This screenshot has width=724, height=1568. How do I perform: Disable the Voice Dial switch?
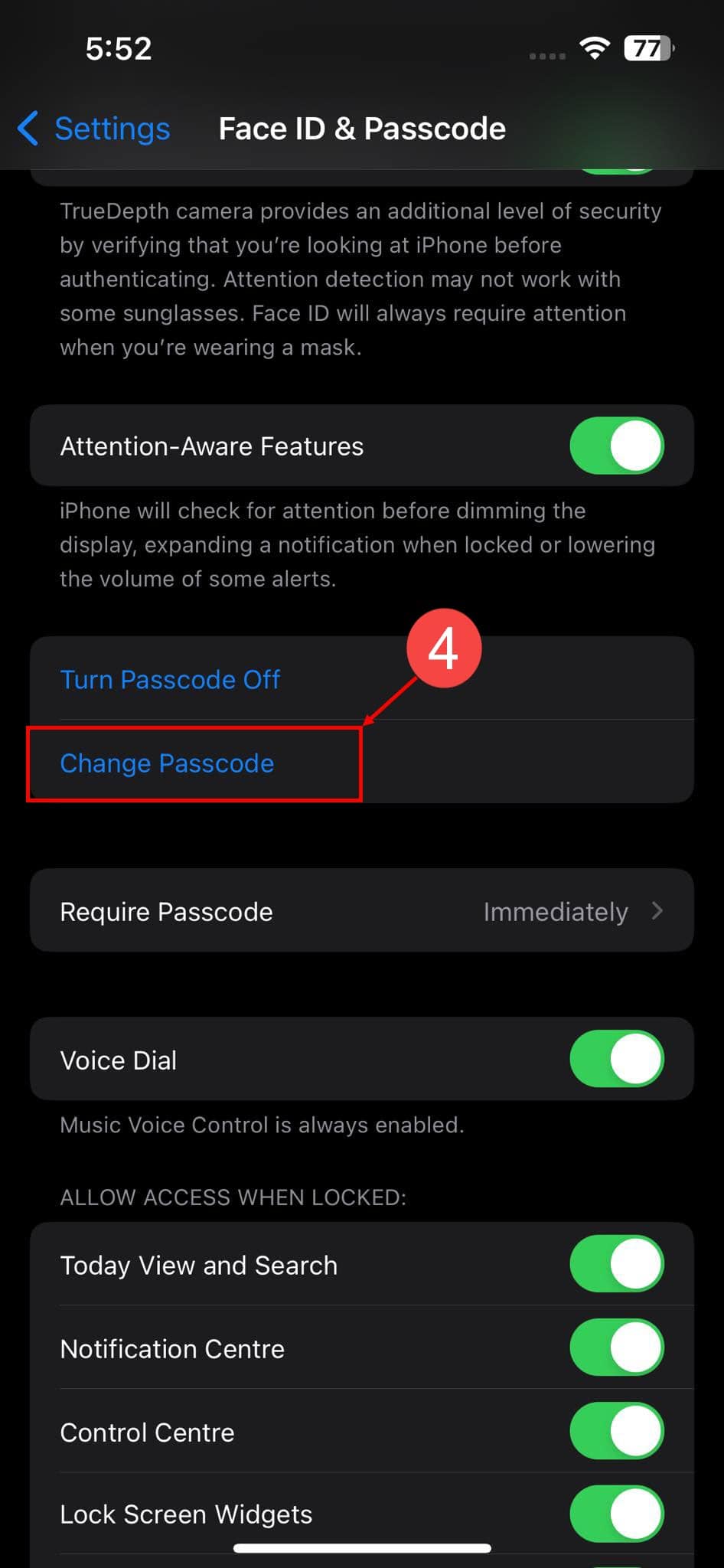(616, 1060)
